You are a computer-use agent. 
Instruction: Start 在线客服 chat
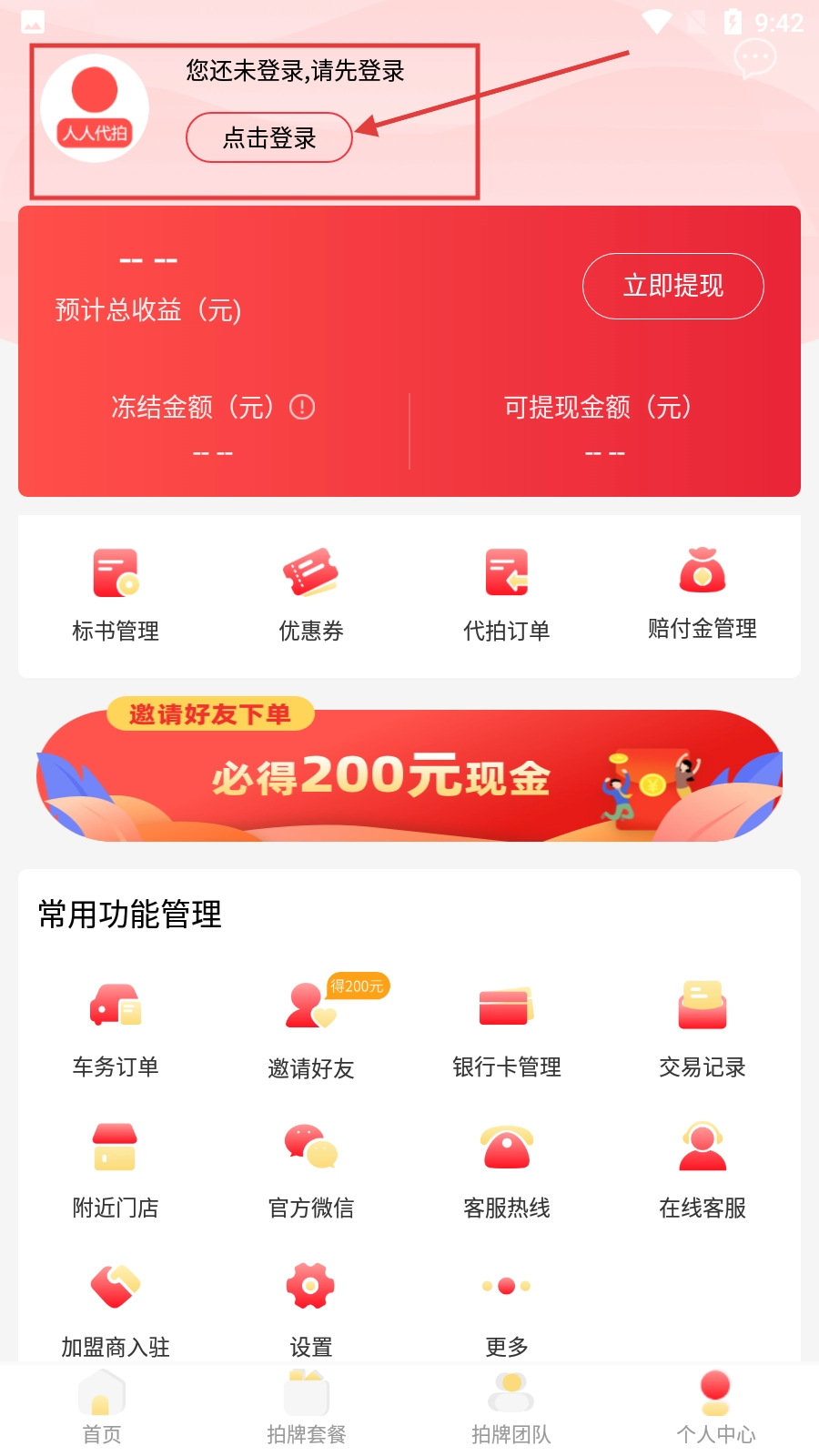pos(702,1169)
